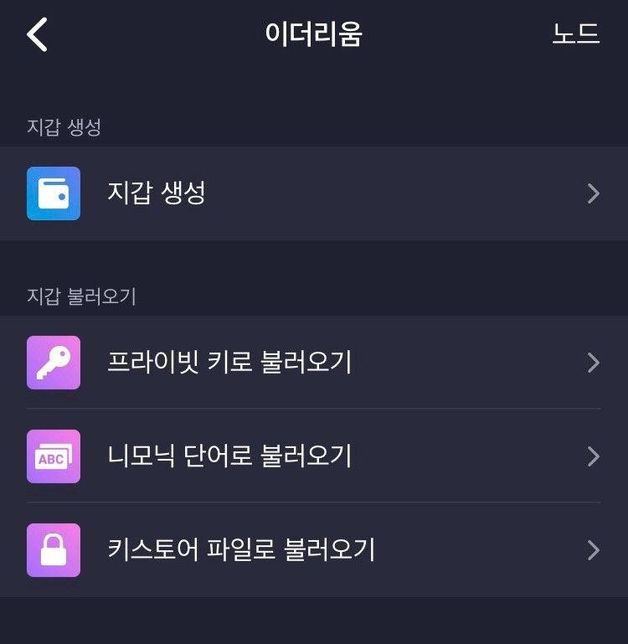Go back using the top-left arrow
Viewport: 628px width, 644px height.
[x=37, y=35]
